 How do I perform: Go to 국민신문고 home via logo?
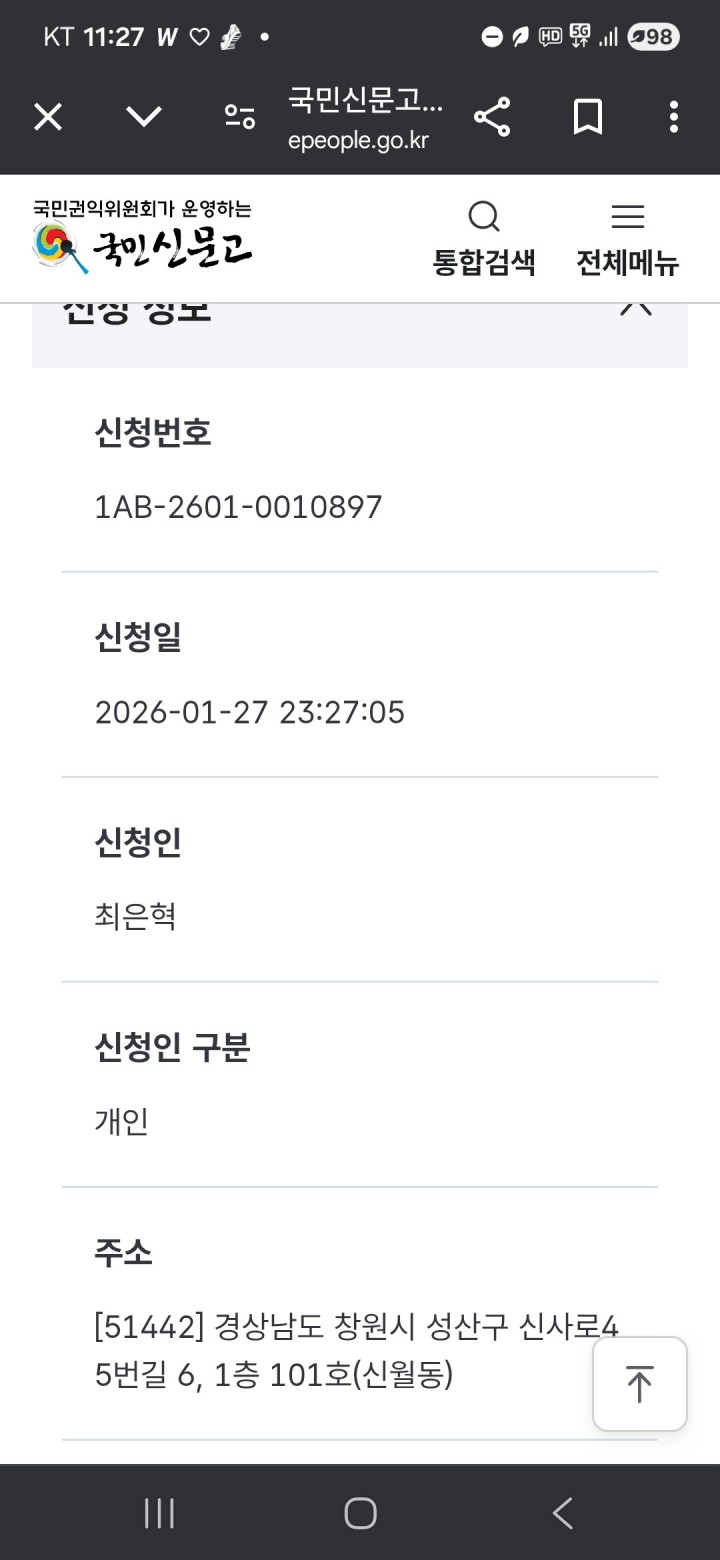142,238
